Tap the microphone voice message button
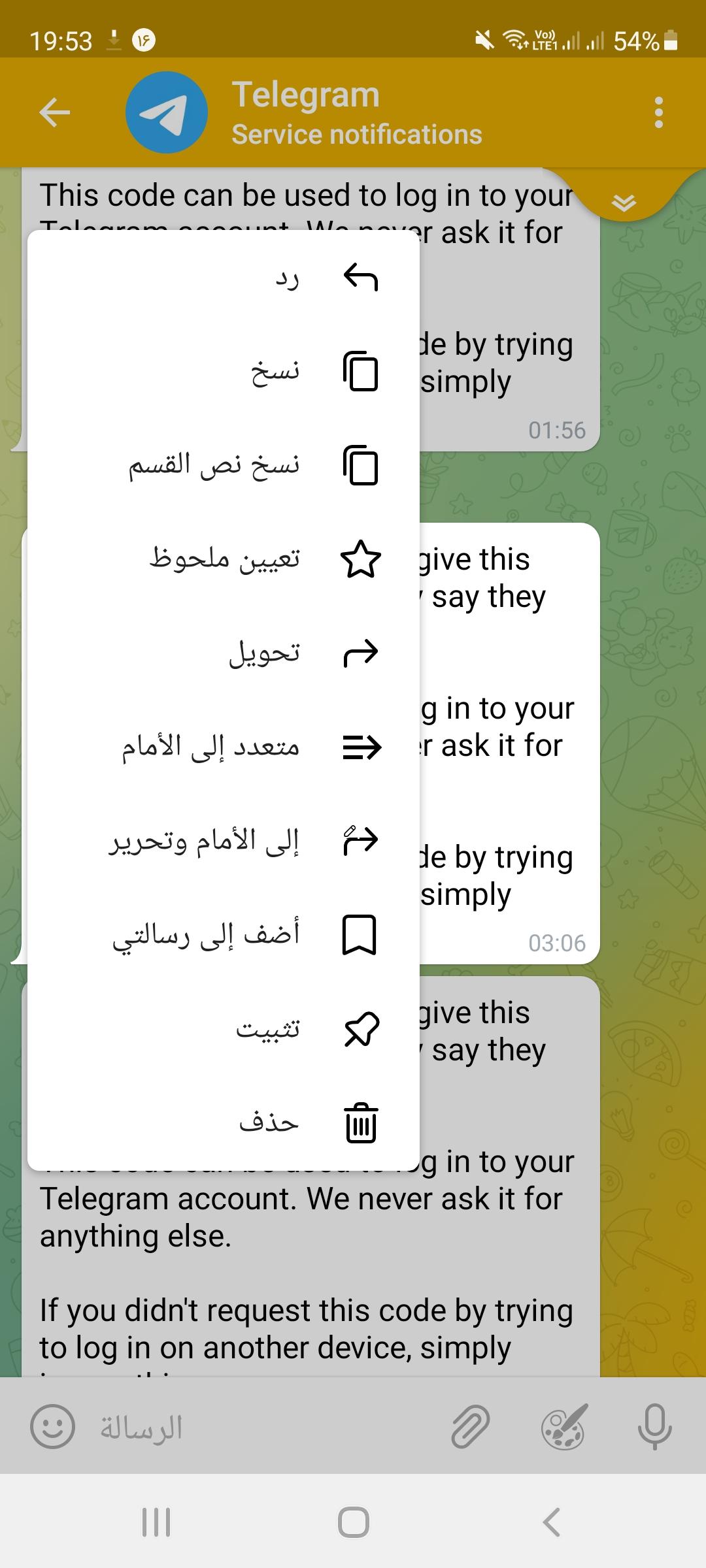This screenshot has width=706, height=1568. click(655, 1426)
